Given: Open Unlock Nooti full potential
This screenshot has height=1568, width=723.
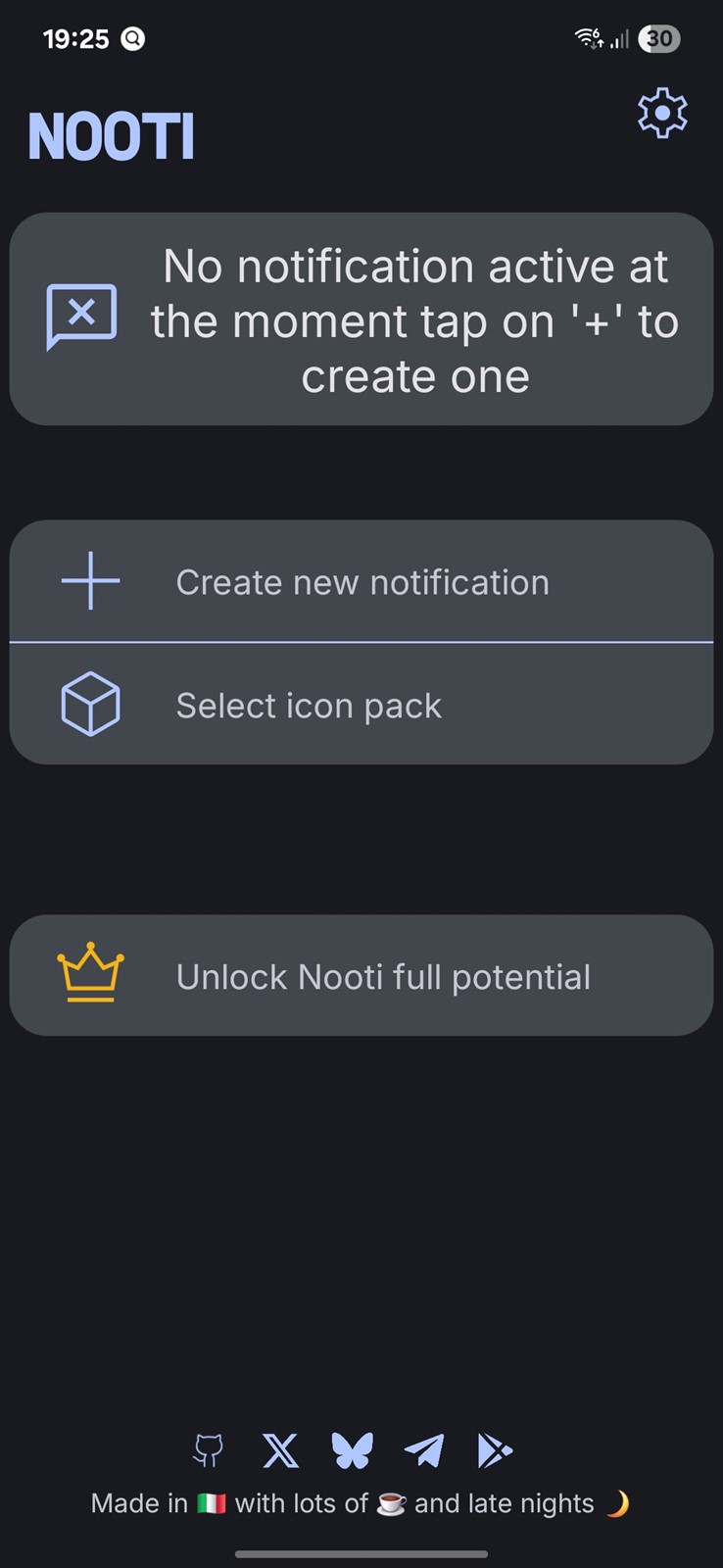Looking at the screenshot, I should 361,975.
